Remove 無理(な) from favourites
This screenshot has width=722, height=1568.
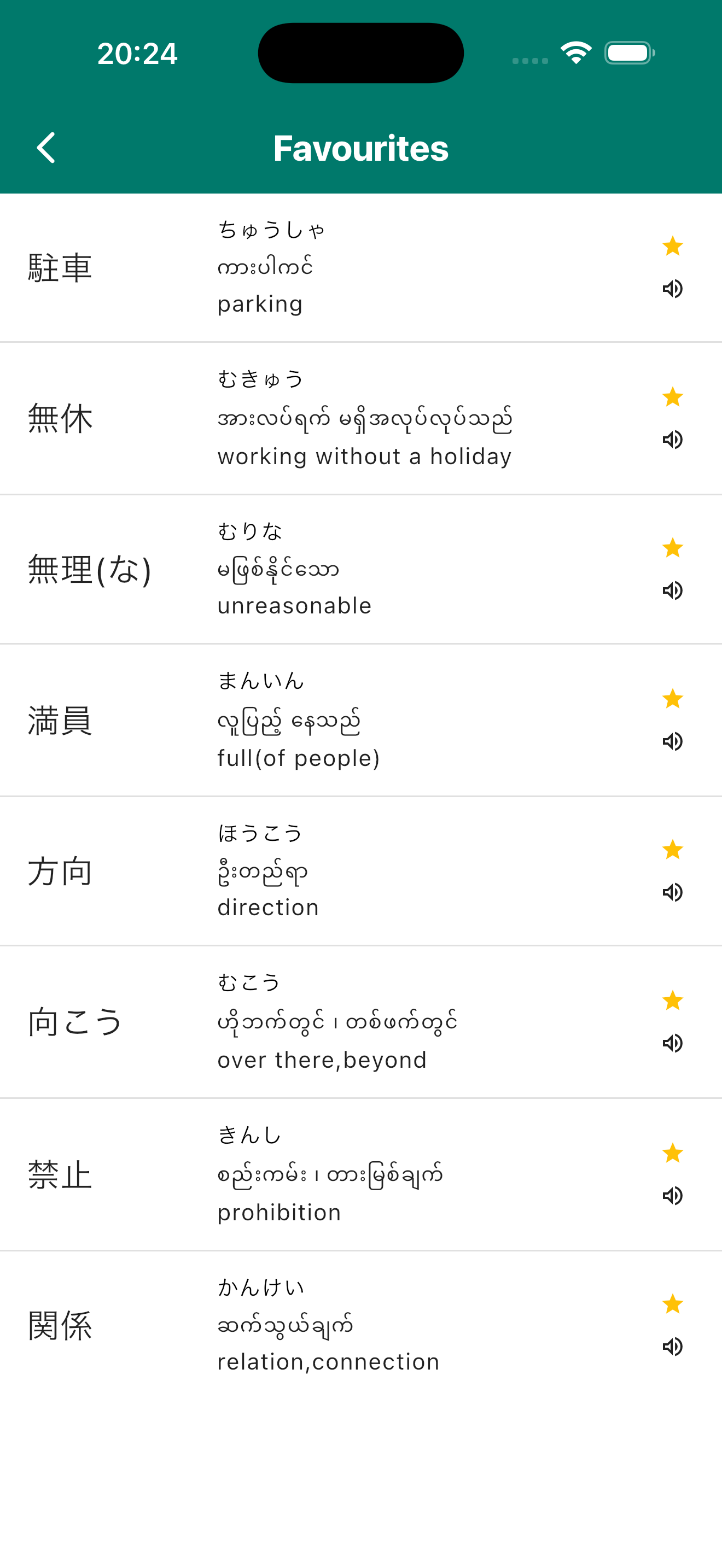672,547
